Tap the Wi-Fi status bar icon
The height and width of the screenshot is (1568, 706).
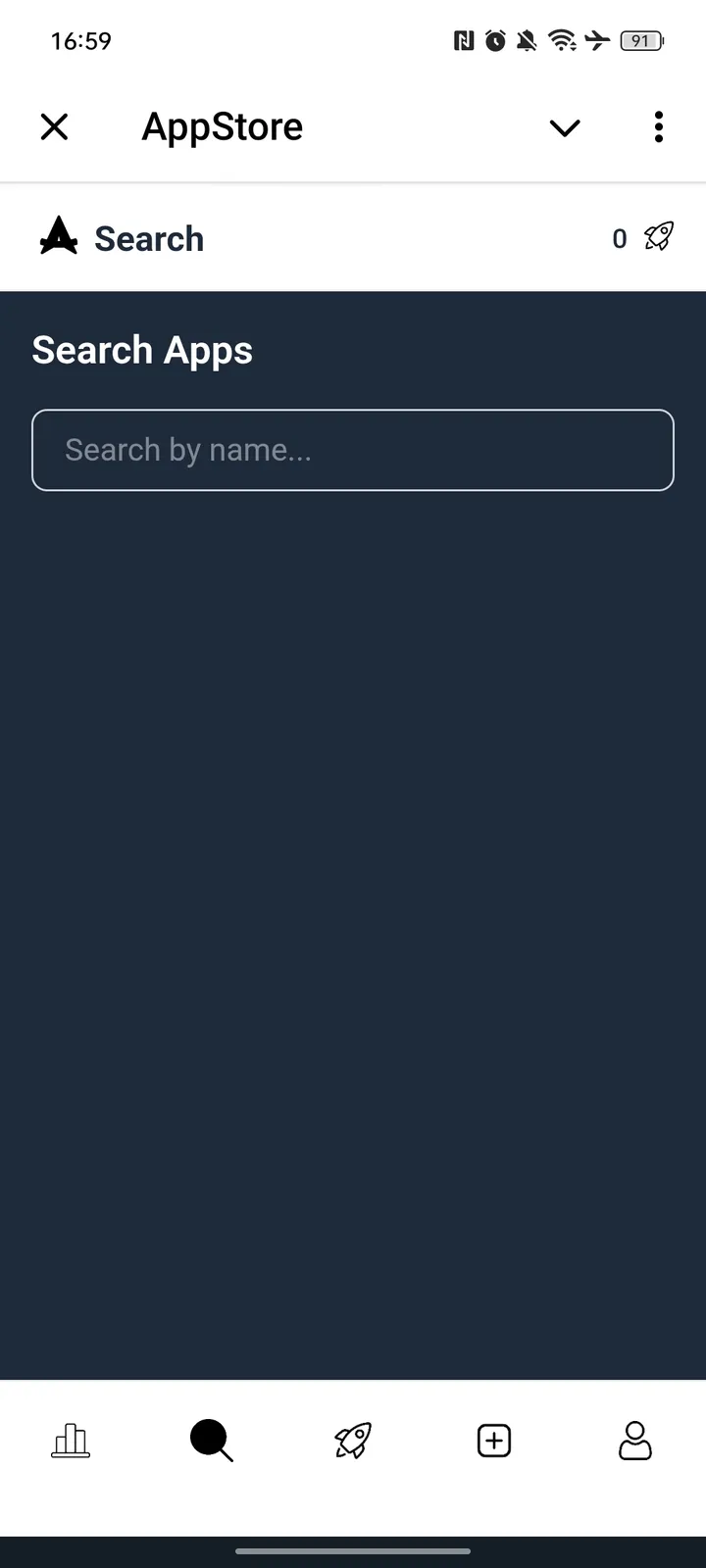(561, 40)
